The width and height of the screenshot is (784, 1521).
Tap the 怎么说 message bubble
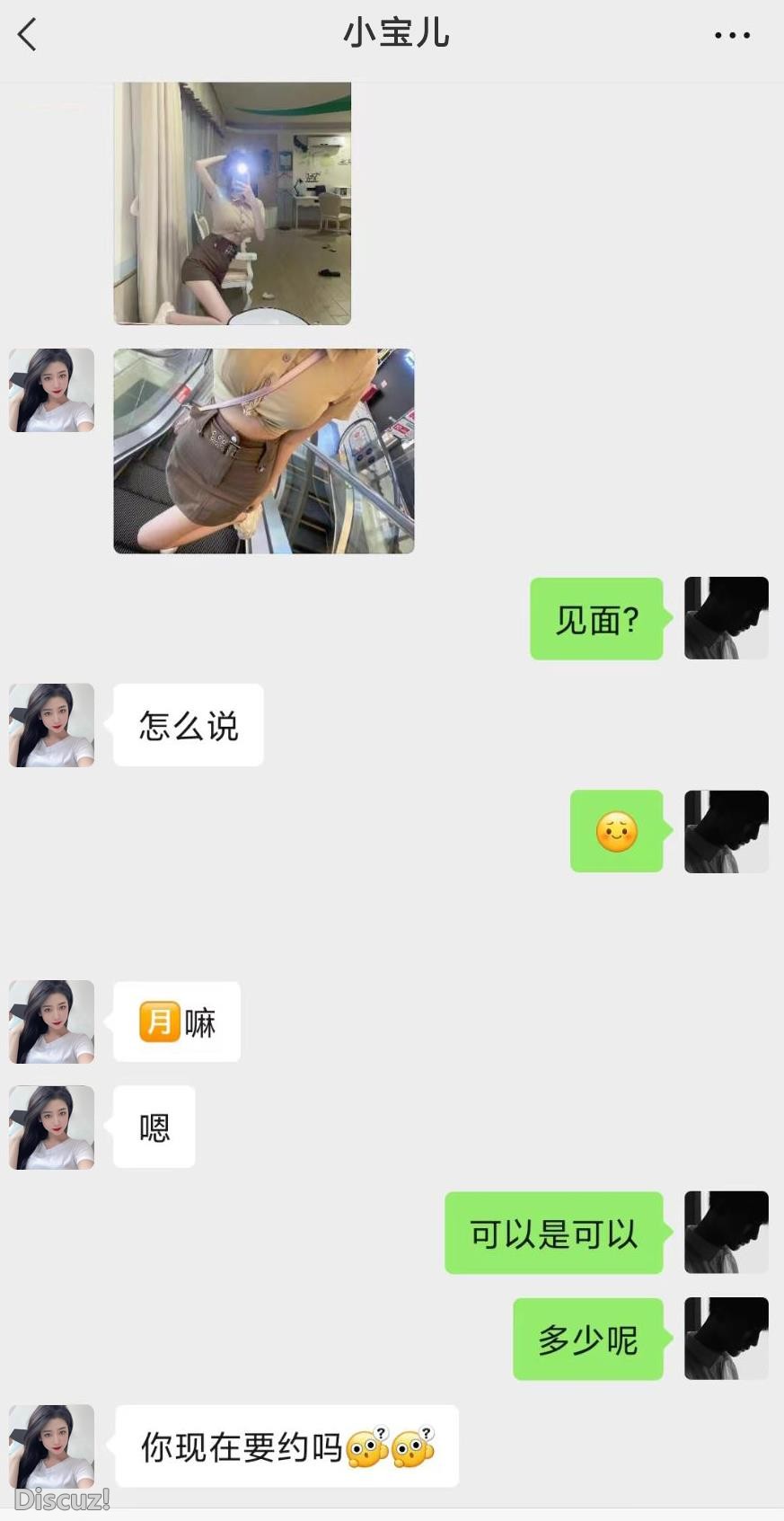coord(188,726)
